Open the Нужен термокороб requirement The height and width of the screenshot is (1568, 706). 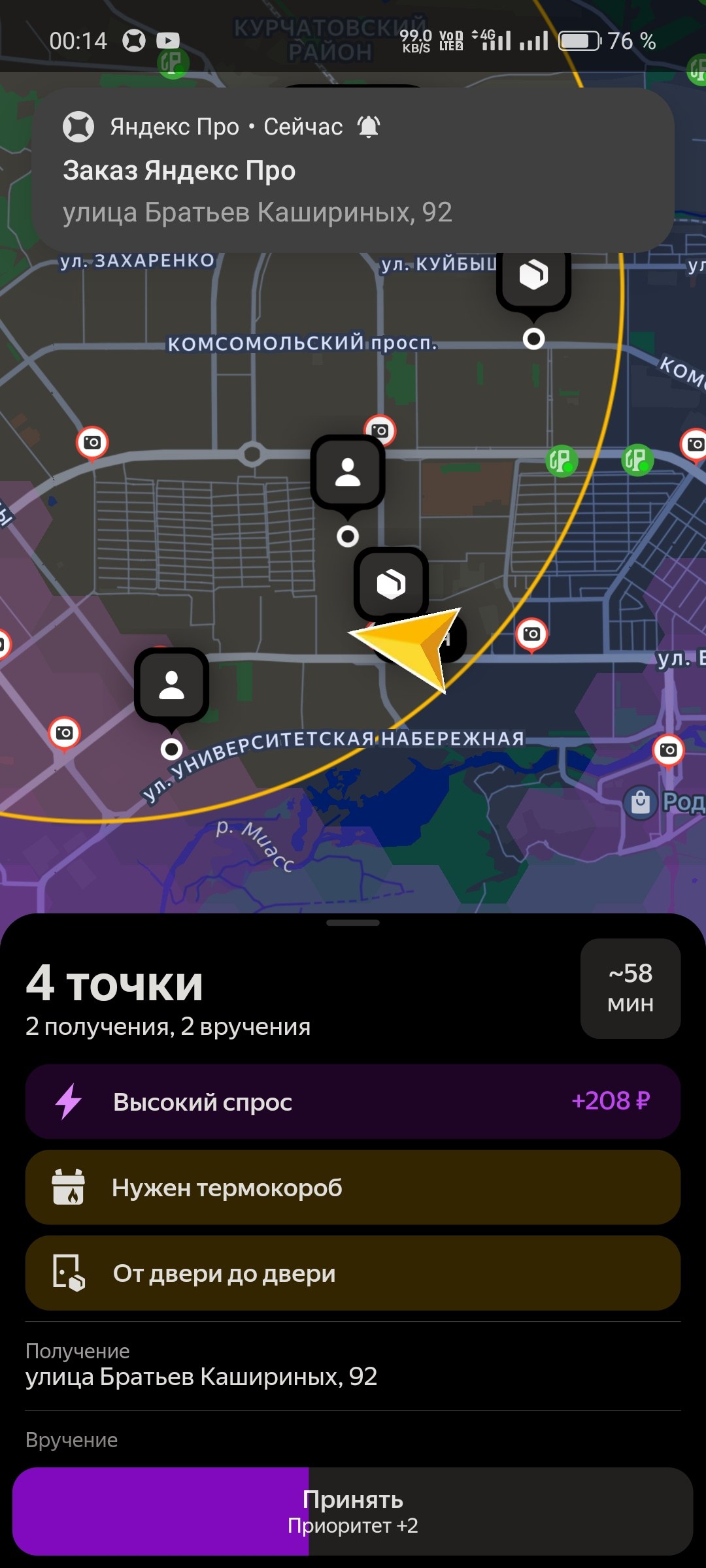353,1187
